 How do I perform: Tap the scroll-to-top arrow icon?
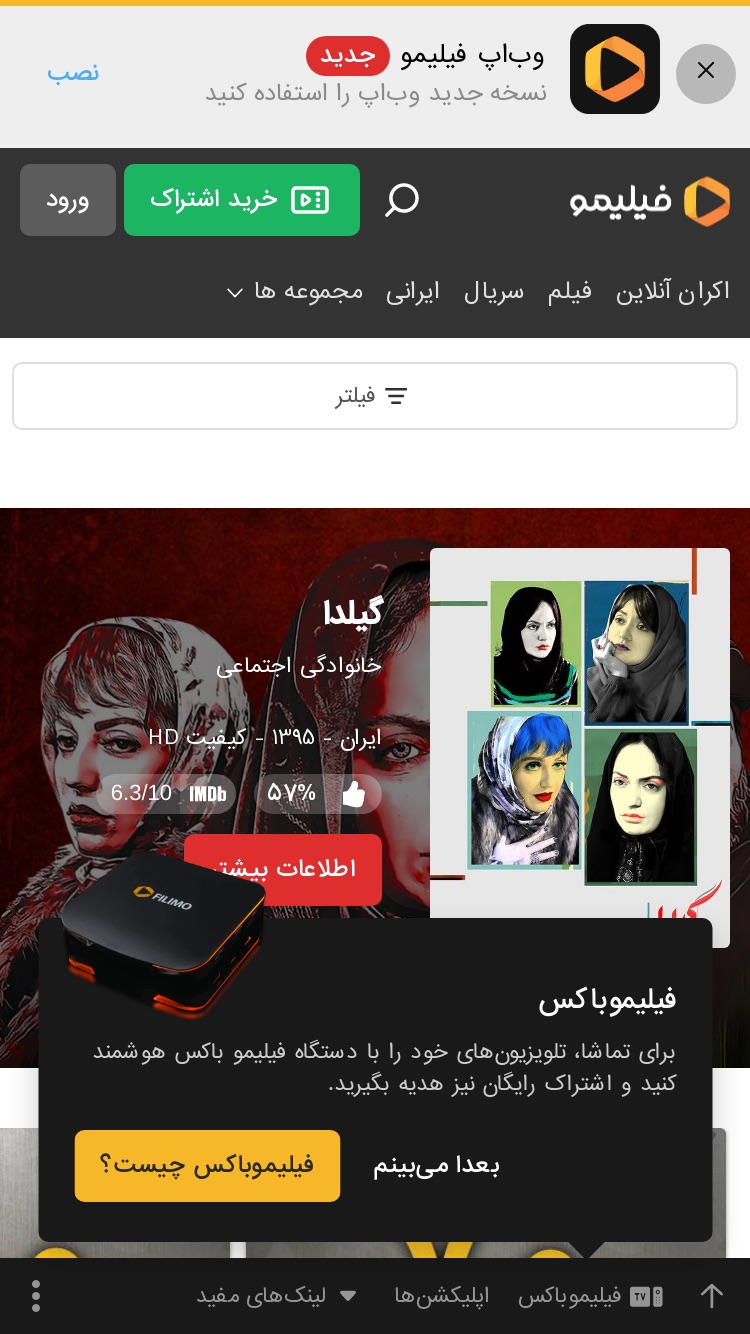tap(711, 1296)
